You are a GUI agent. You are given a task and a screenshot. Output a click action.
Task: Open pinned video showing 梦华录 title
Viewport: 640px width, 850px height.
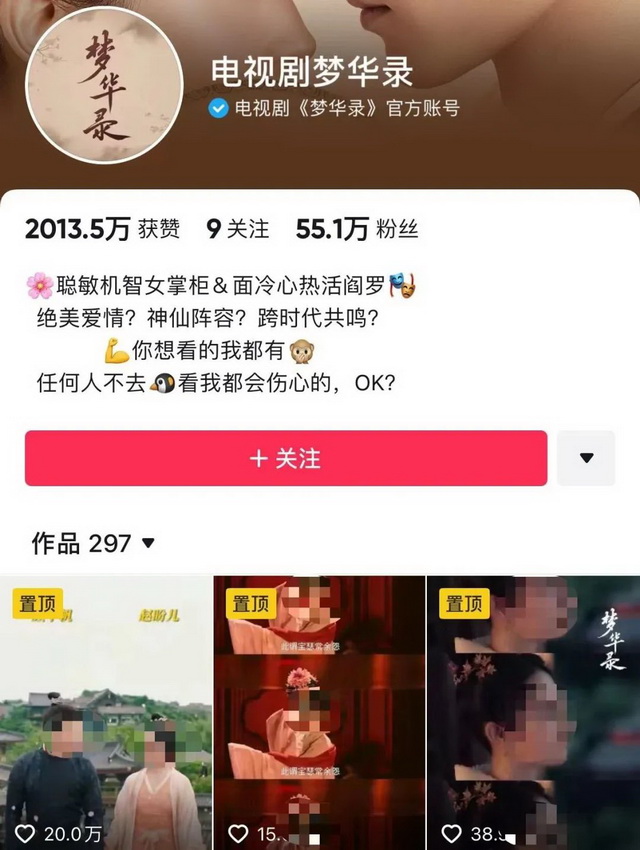point(533,712)
